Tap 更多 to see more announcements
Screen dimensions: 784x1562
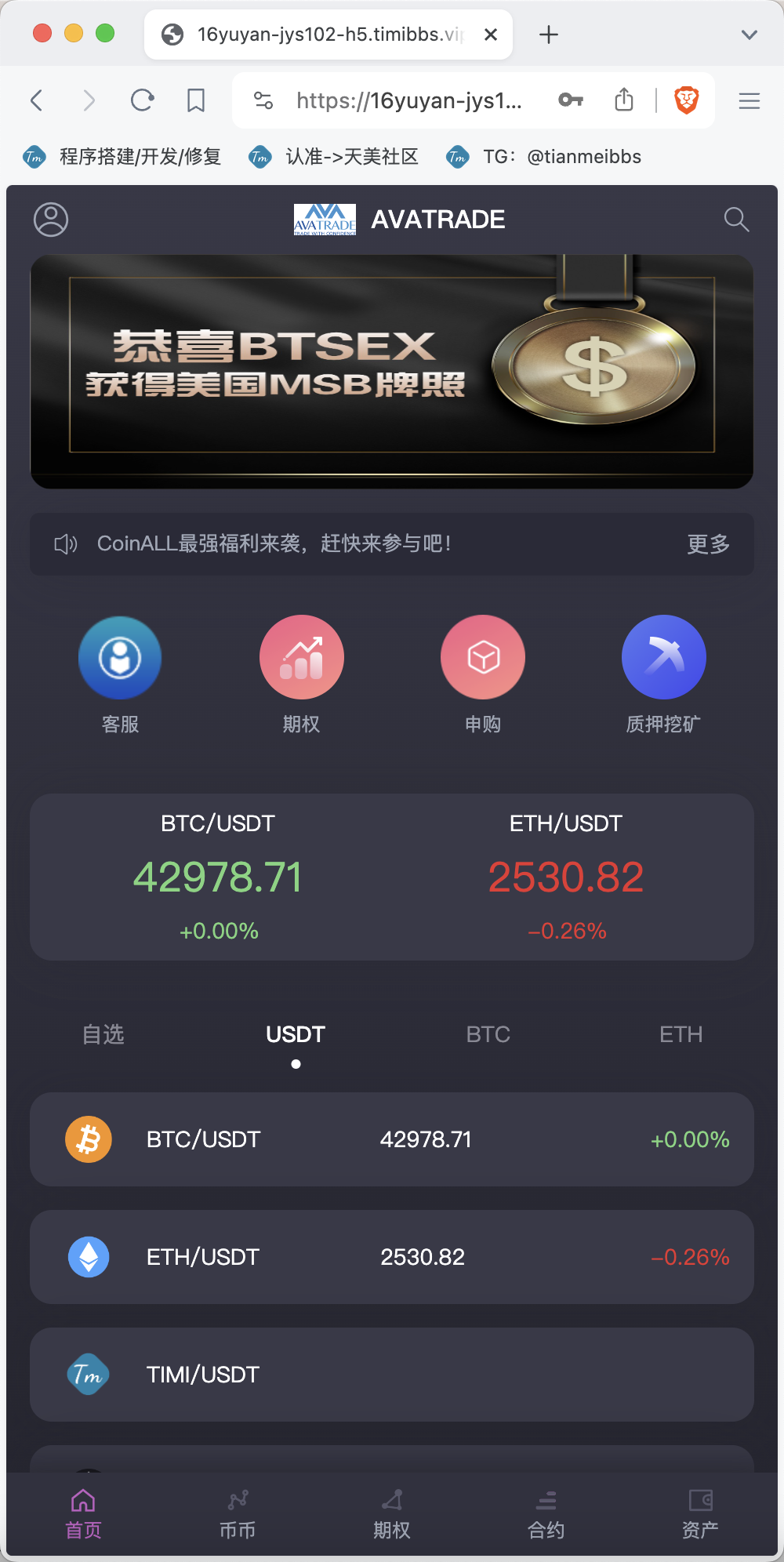click(708, 544)
